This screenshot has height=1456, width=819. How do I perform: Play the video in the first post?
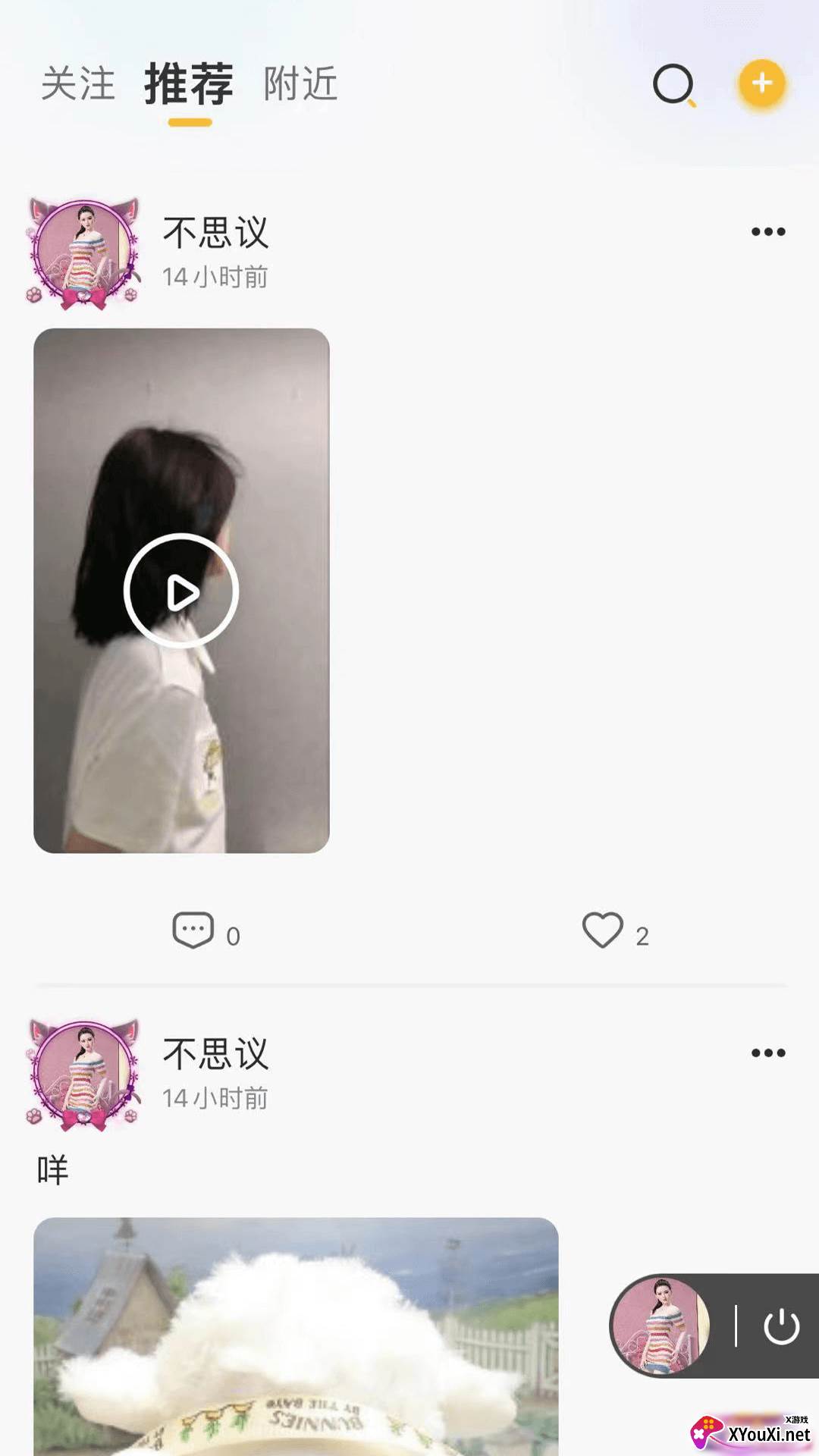(181, 591)
